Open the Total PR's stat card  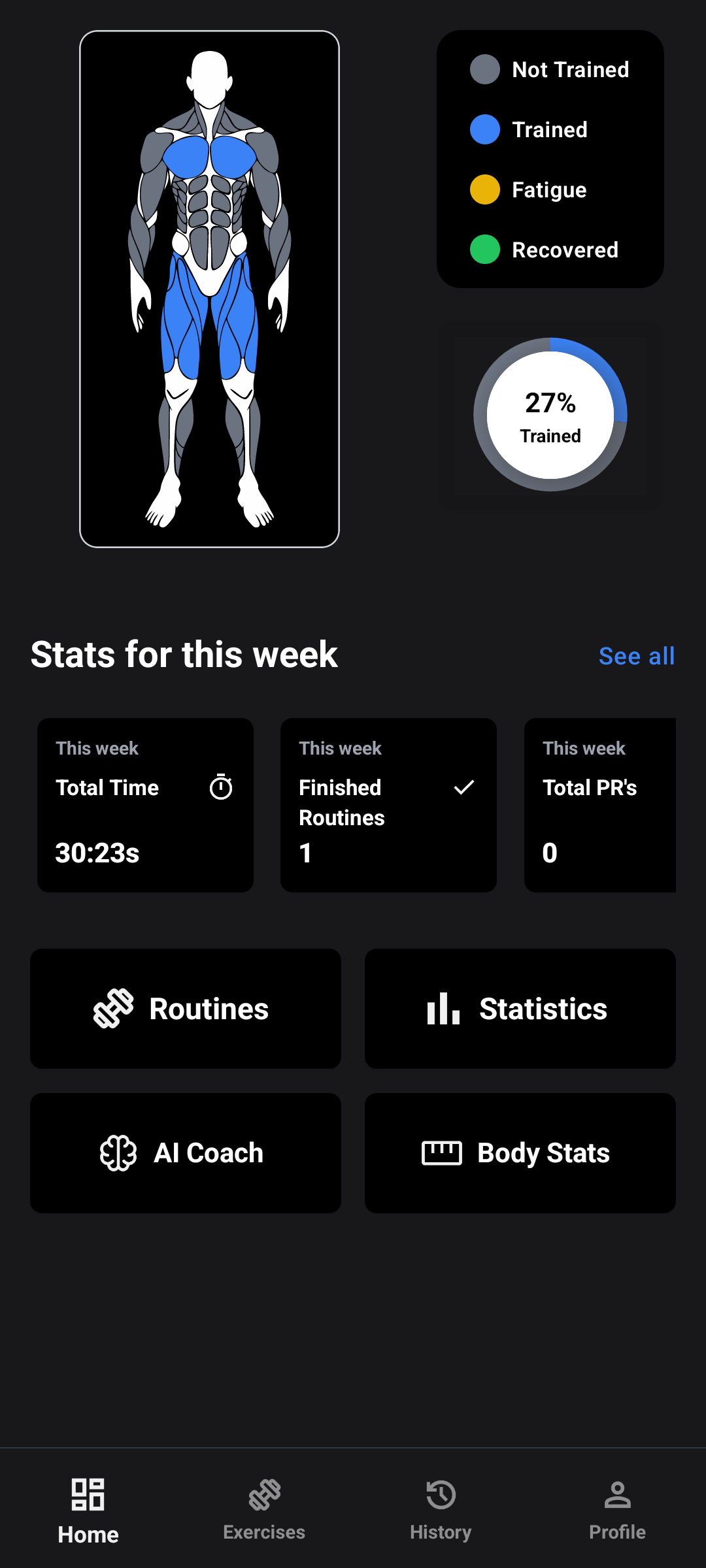pos(599,805)
